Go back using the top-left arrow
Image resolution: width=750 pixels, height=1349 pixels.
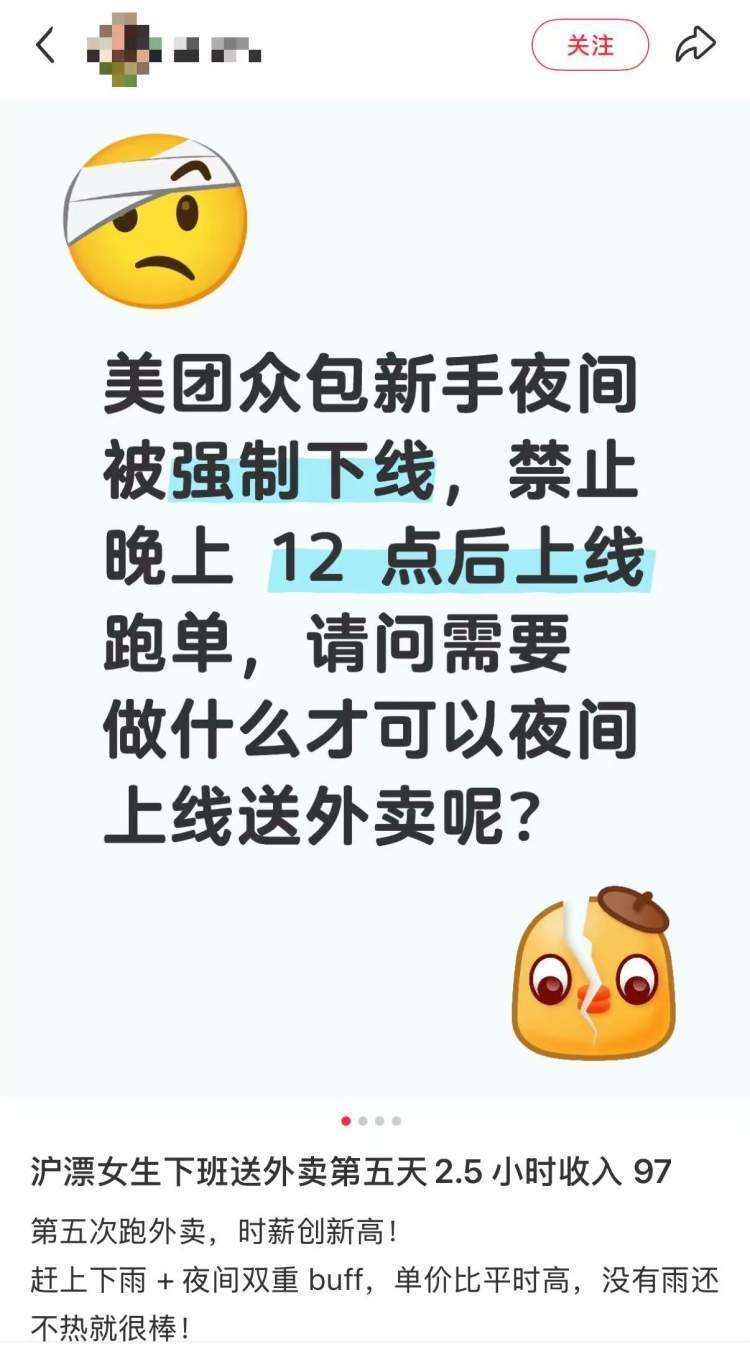[x=45, y=46]
